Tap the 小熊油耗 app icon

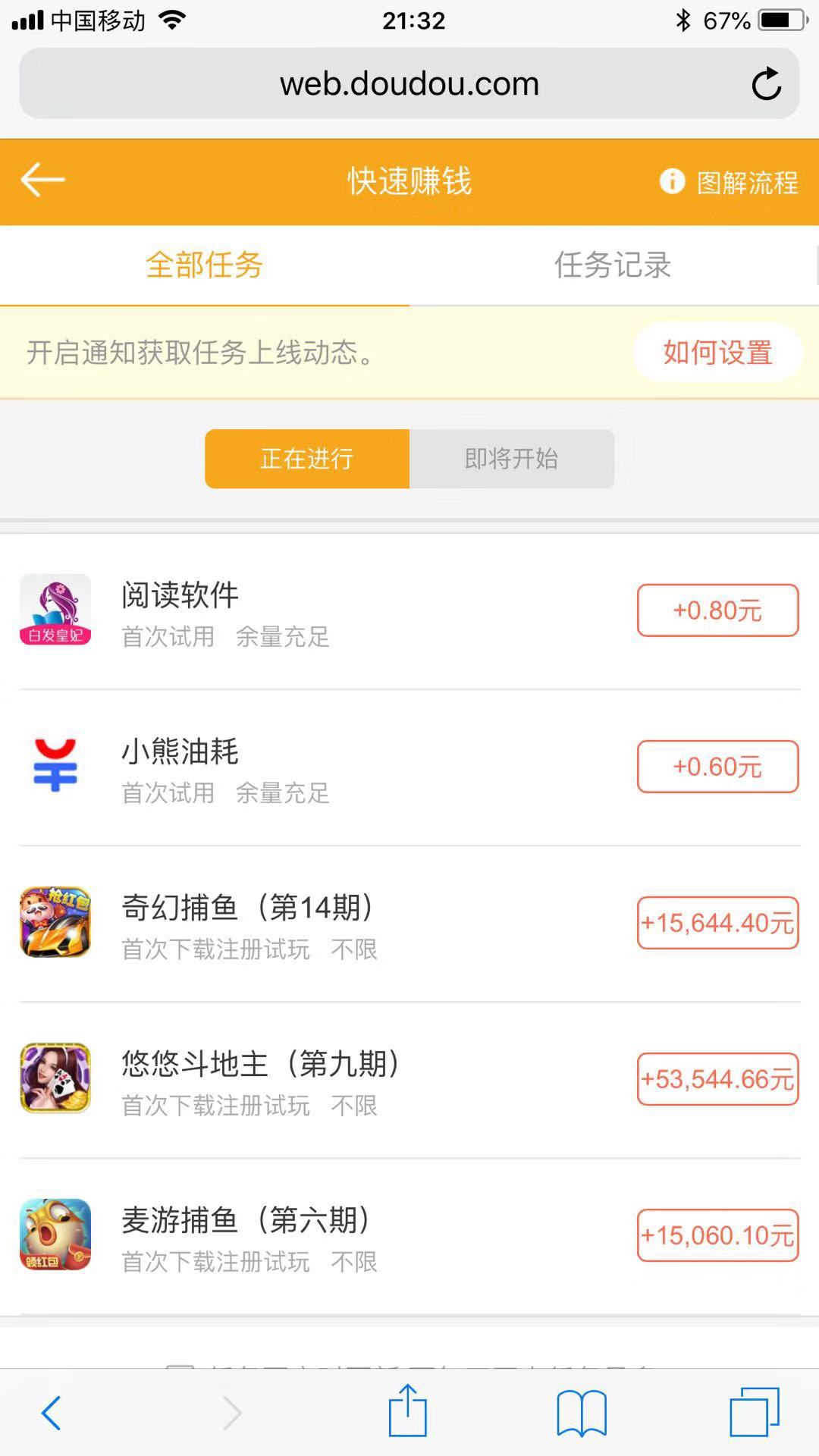(55, 766)
